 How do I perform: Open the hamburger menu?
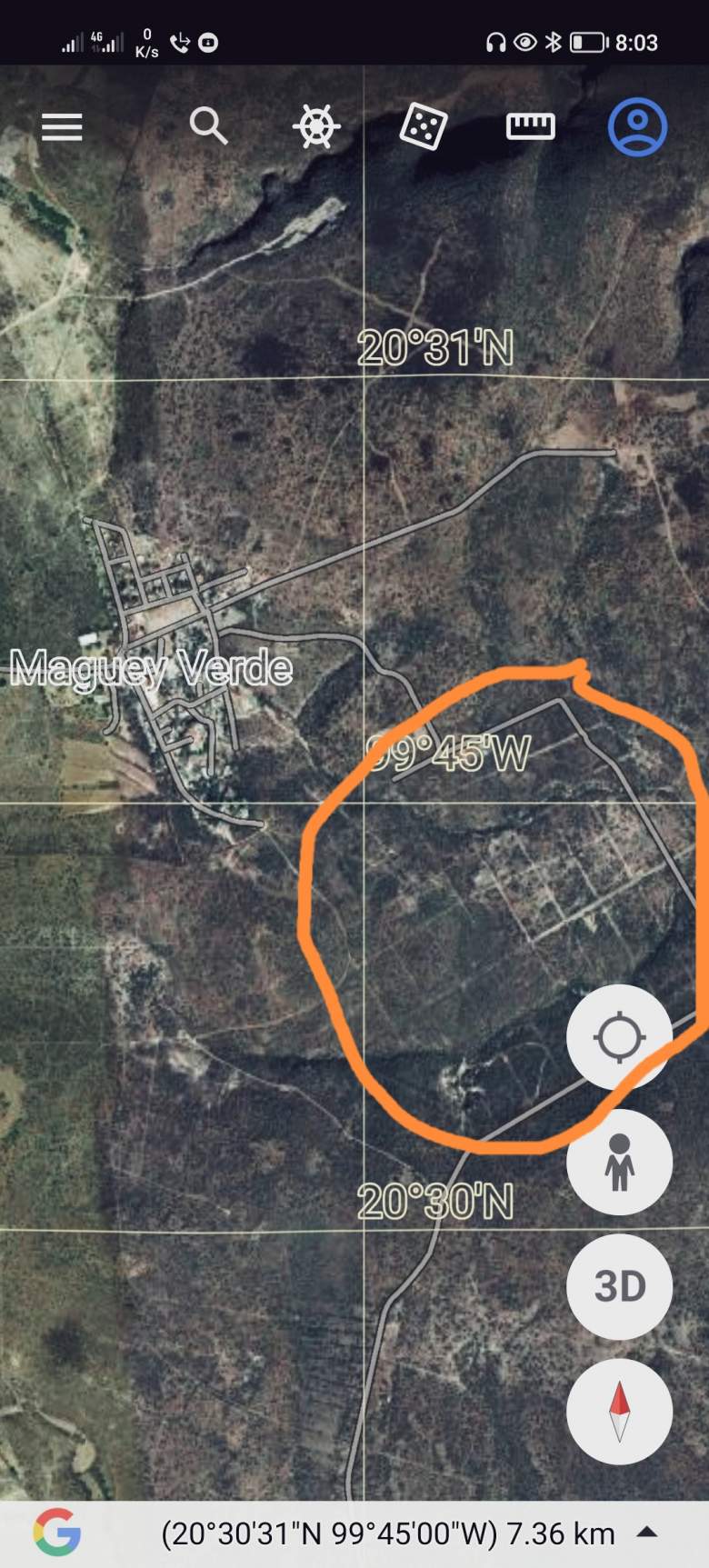(62, 126)
